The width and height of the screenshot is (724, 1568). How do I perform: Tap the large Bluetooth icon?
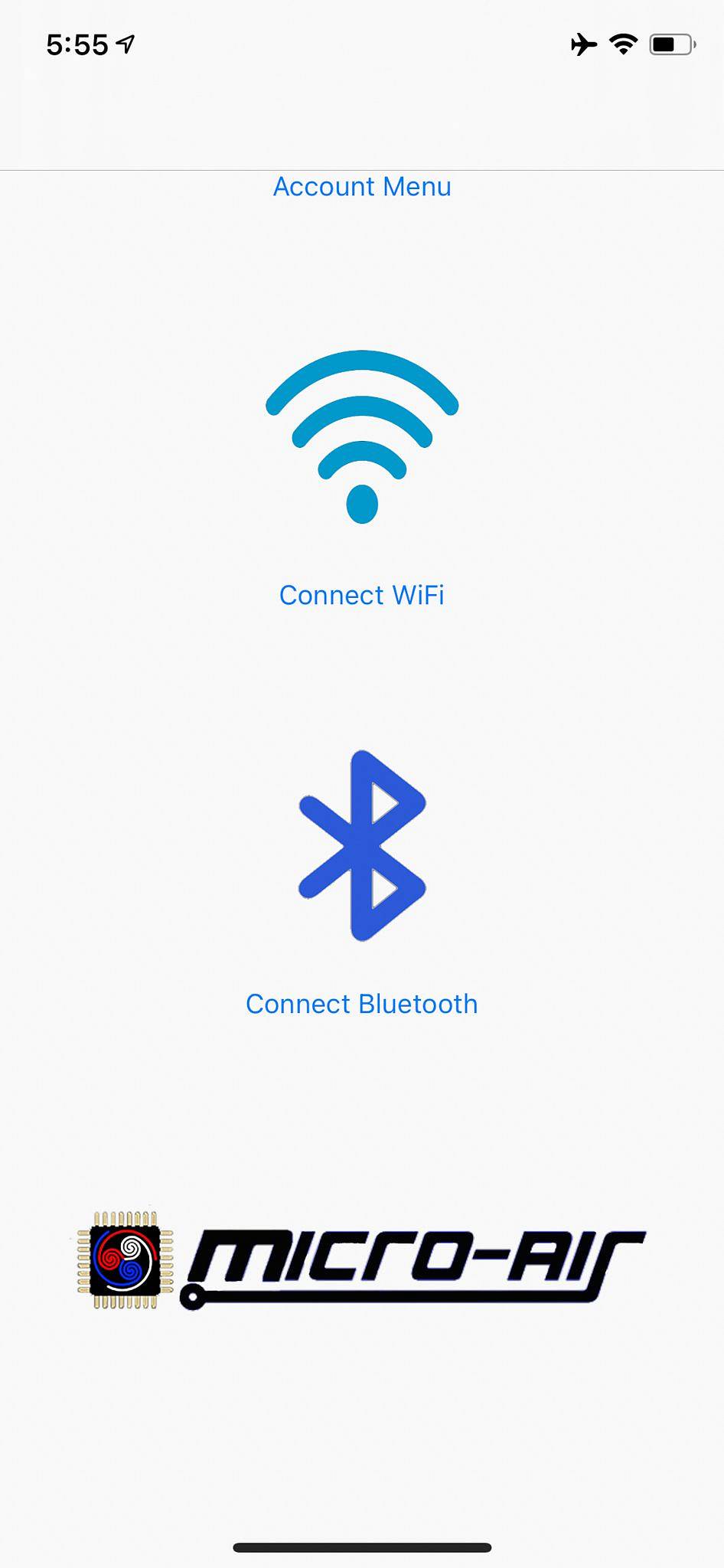[362, 845]
